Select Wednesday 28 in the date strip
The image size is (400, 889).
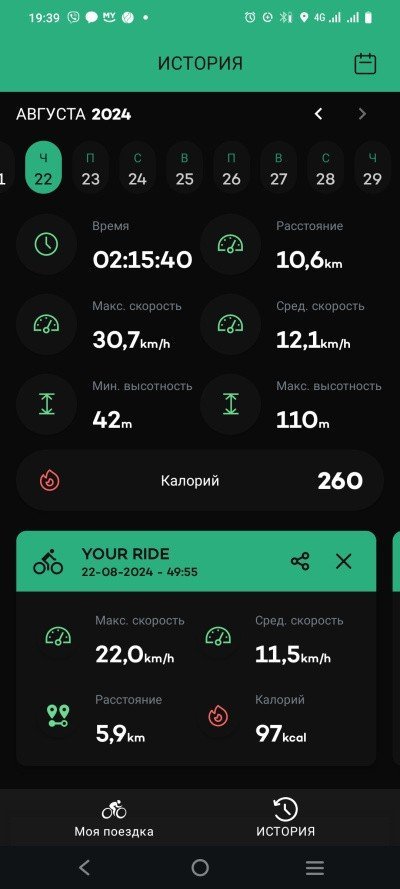(325, 168)
